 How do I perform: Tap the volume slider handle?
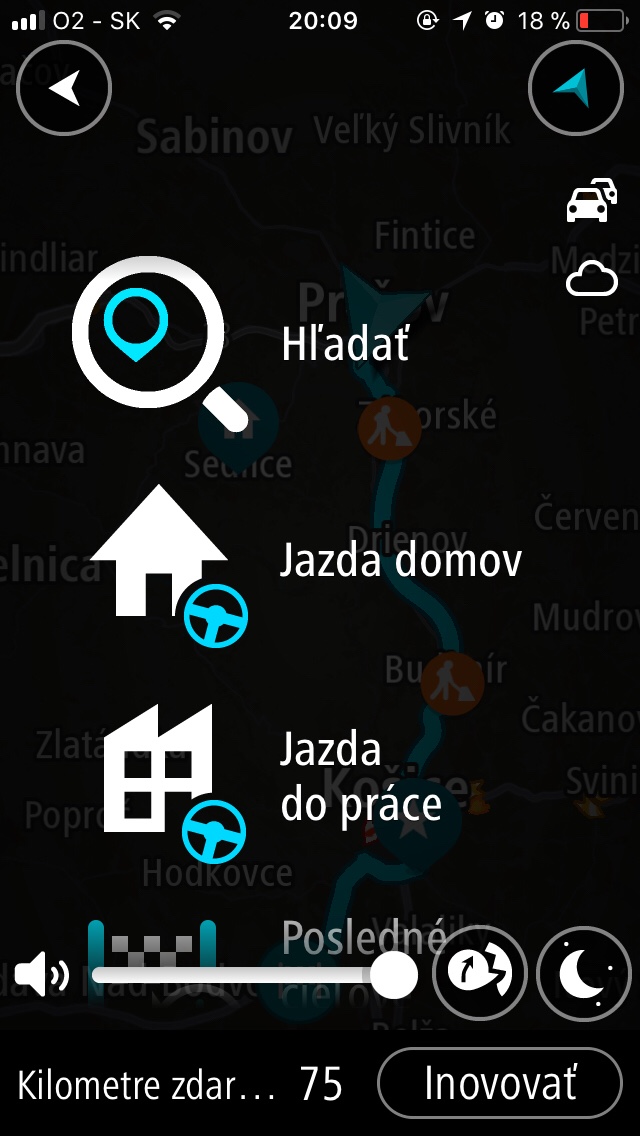click(395, 974)
